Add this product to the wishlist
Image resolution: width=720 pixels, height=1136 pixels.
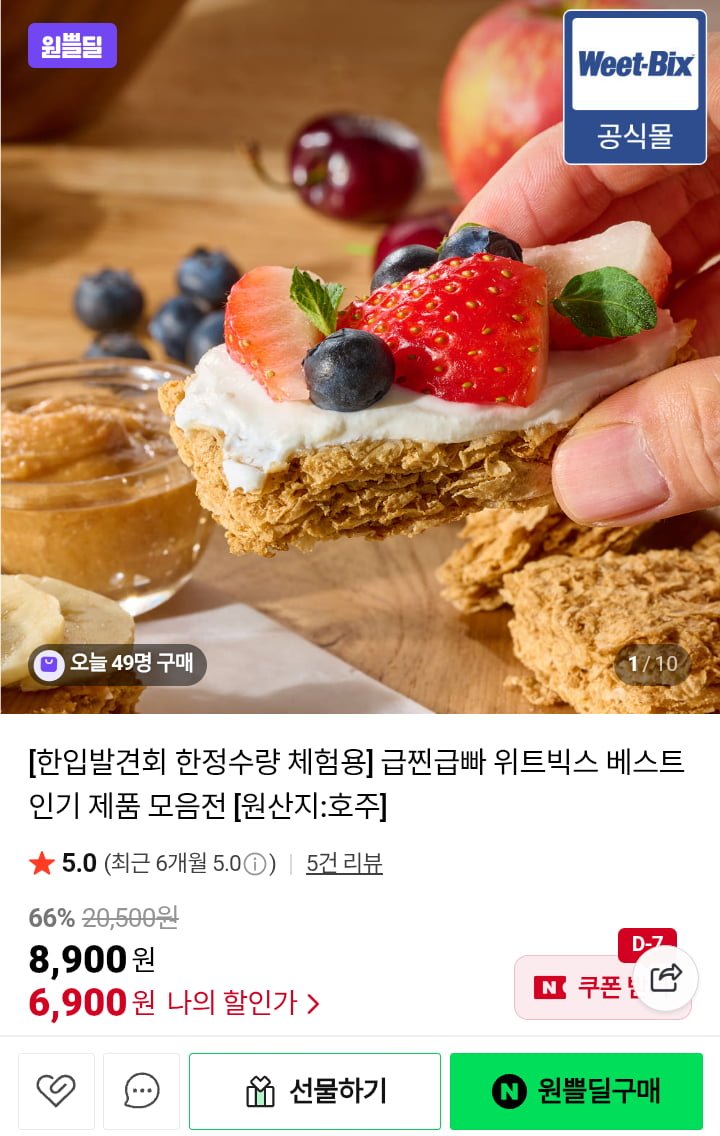(56, 1090)
